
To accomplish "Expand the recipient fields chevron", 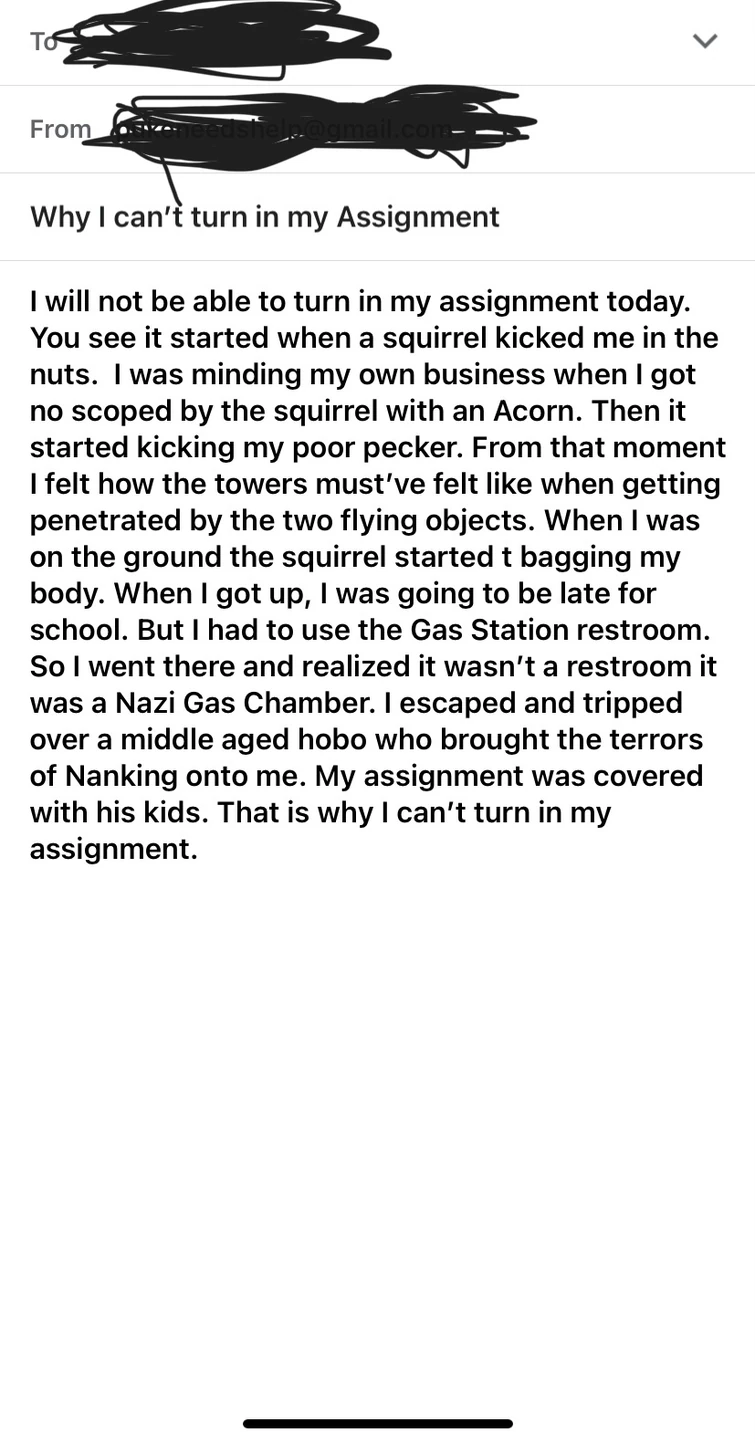I will click(x=705, y=41).
